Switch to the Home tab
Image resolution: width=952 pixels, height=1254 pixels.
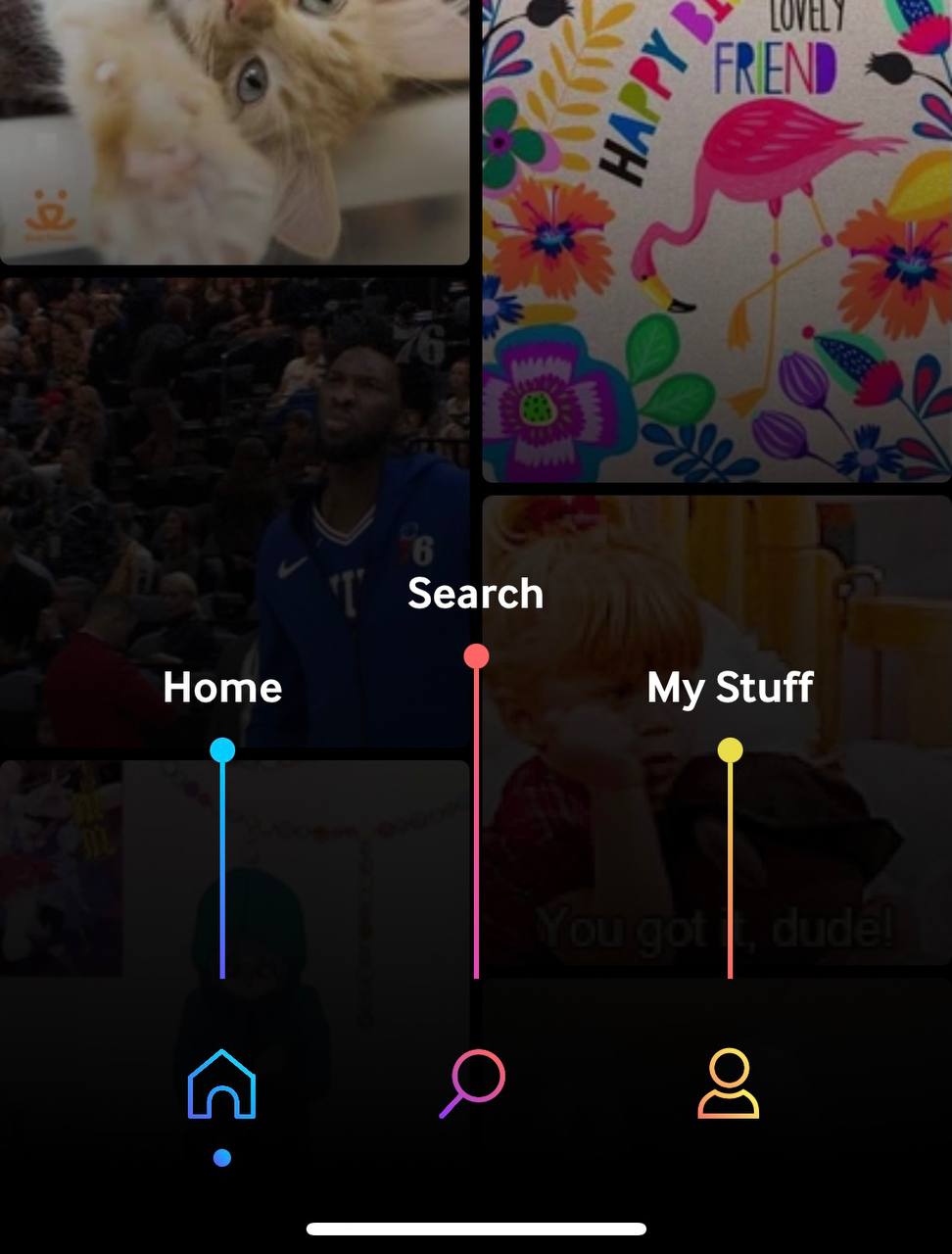pos(222,1084)
